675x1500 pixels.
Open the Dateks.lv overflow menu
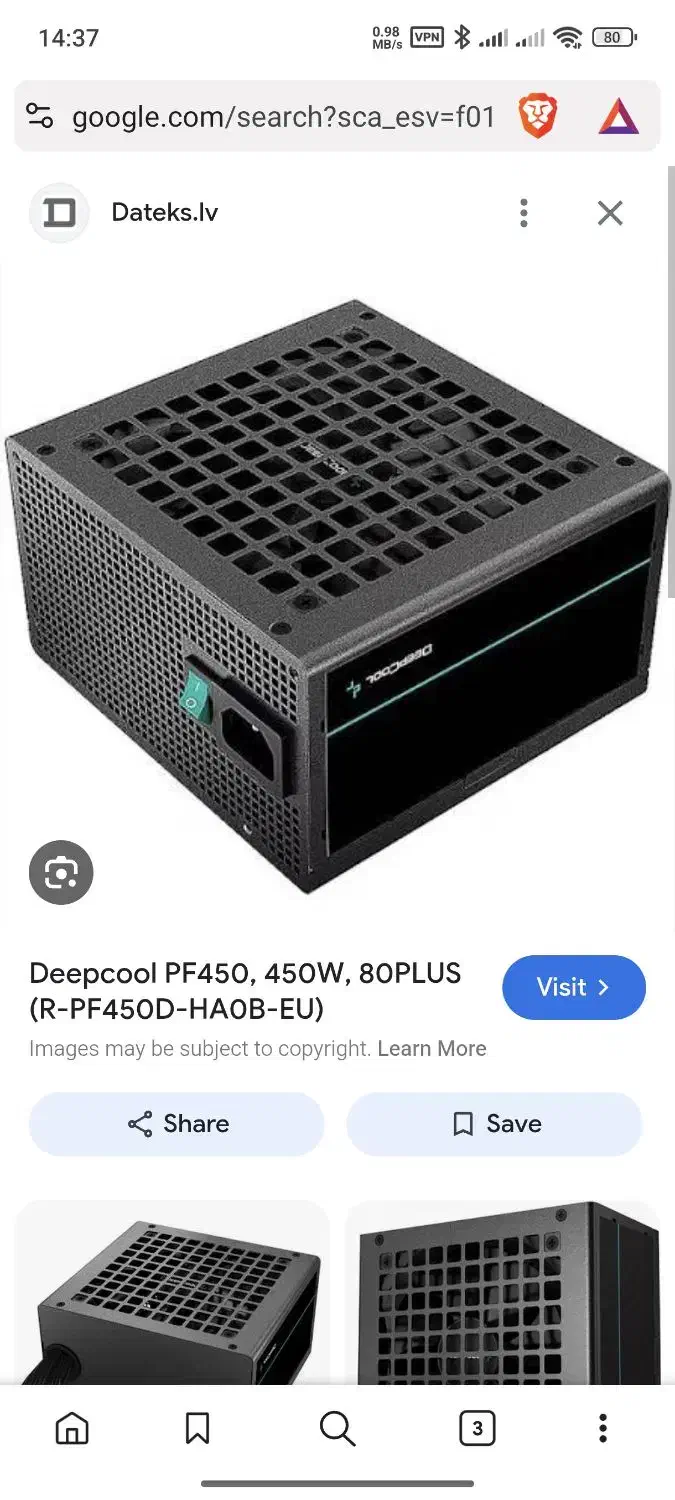coord(523,213)
